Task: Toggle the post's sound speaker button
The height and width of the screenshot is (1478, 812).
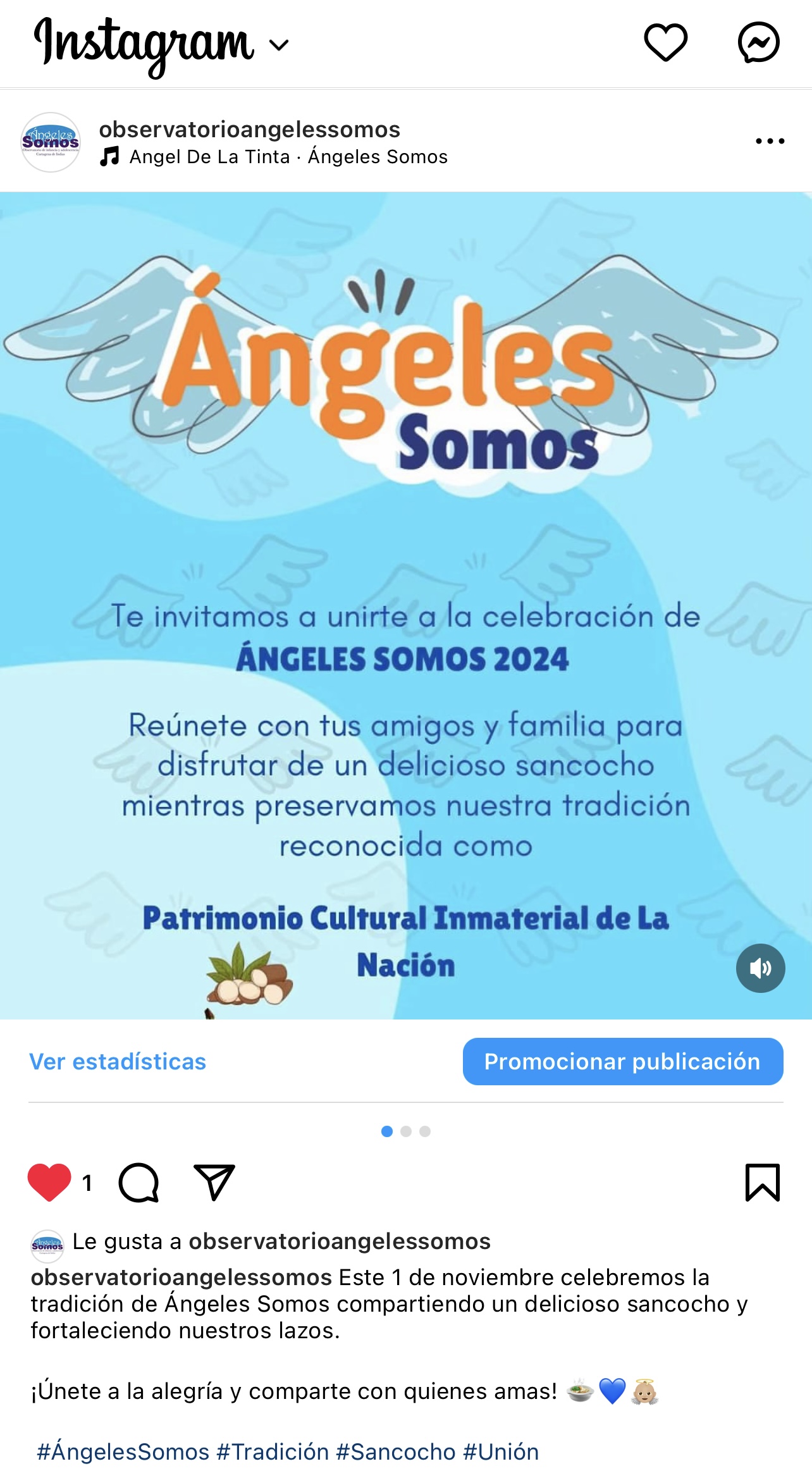Action: (760, 968)
